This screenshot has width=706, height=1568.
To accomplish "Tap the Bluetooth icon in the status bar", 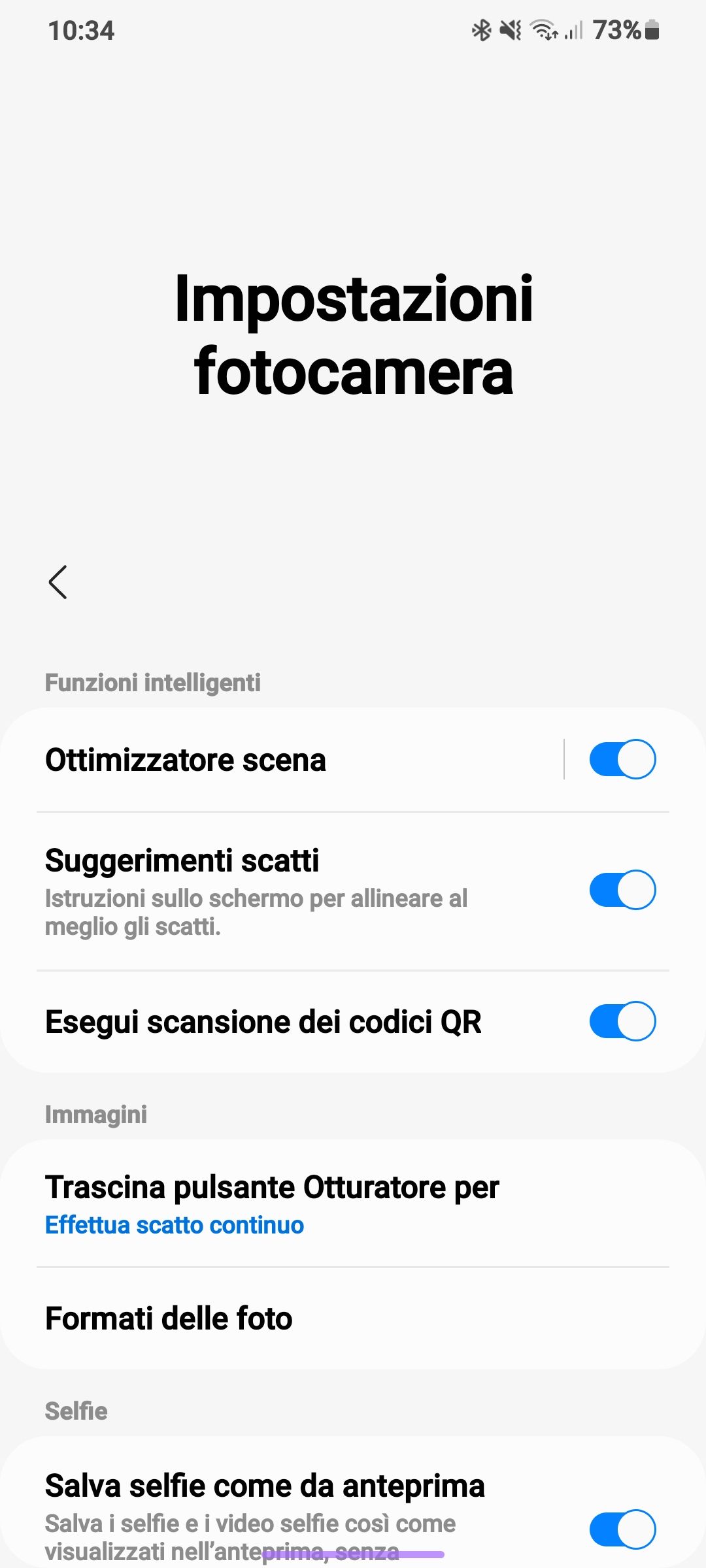I will point(481,30).
